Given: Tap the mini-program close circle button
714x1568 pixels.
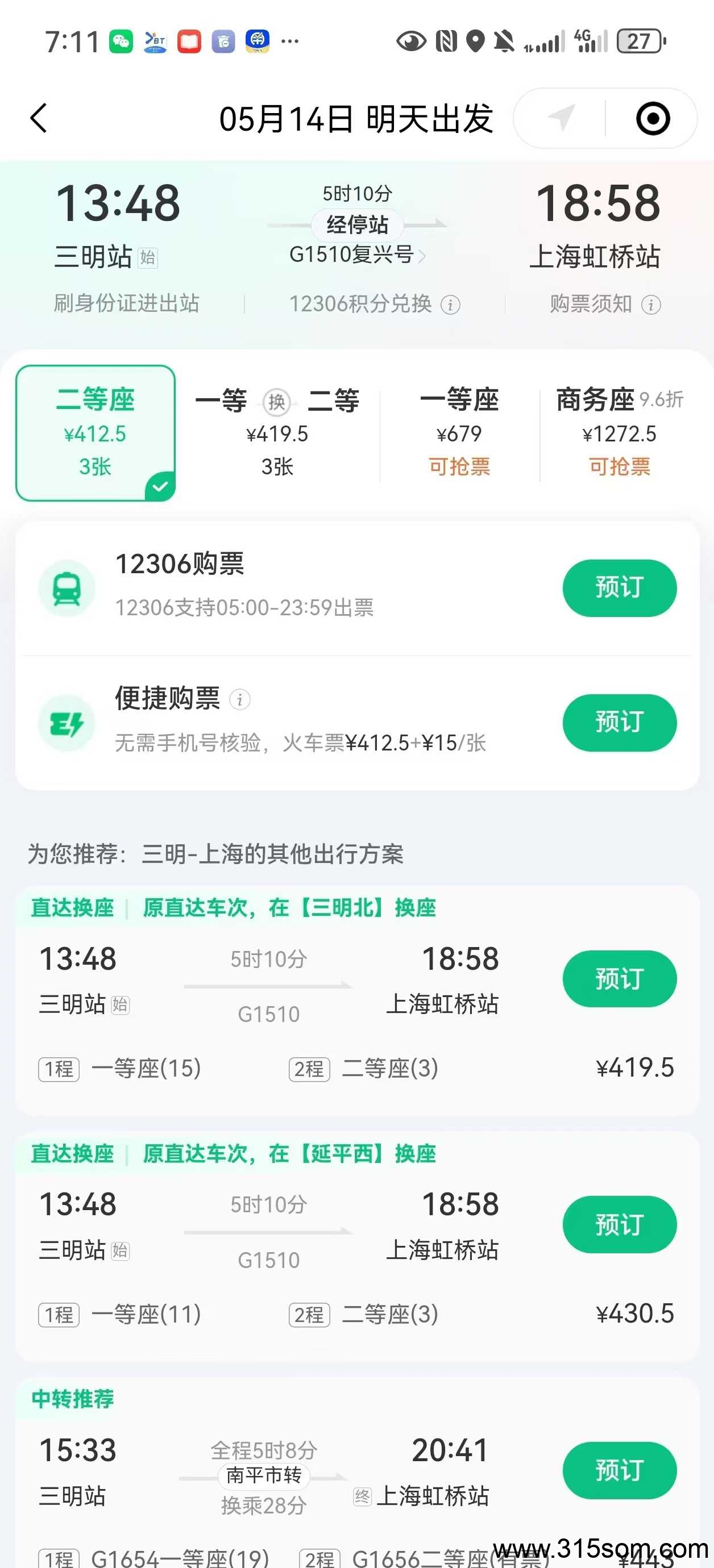Looking at the screenshot, I should 653,118.
